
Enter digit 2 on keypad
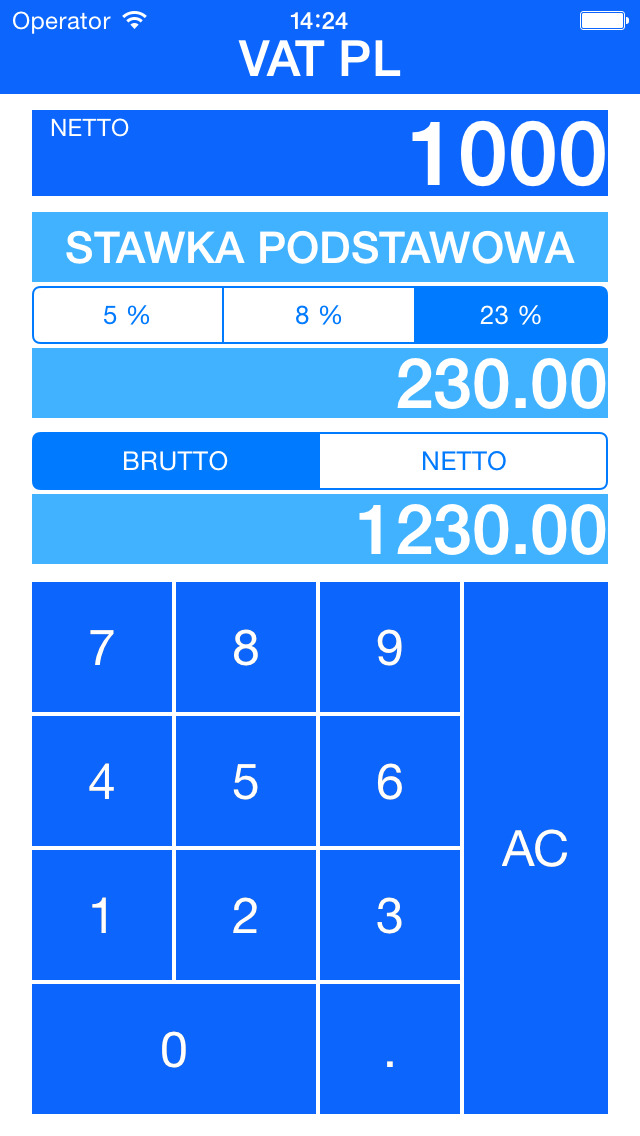point(246,915)
